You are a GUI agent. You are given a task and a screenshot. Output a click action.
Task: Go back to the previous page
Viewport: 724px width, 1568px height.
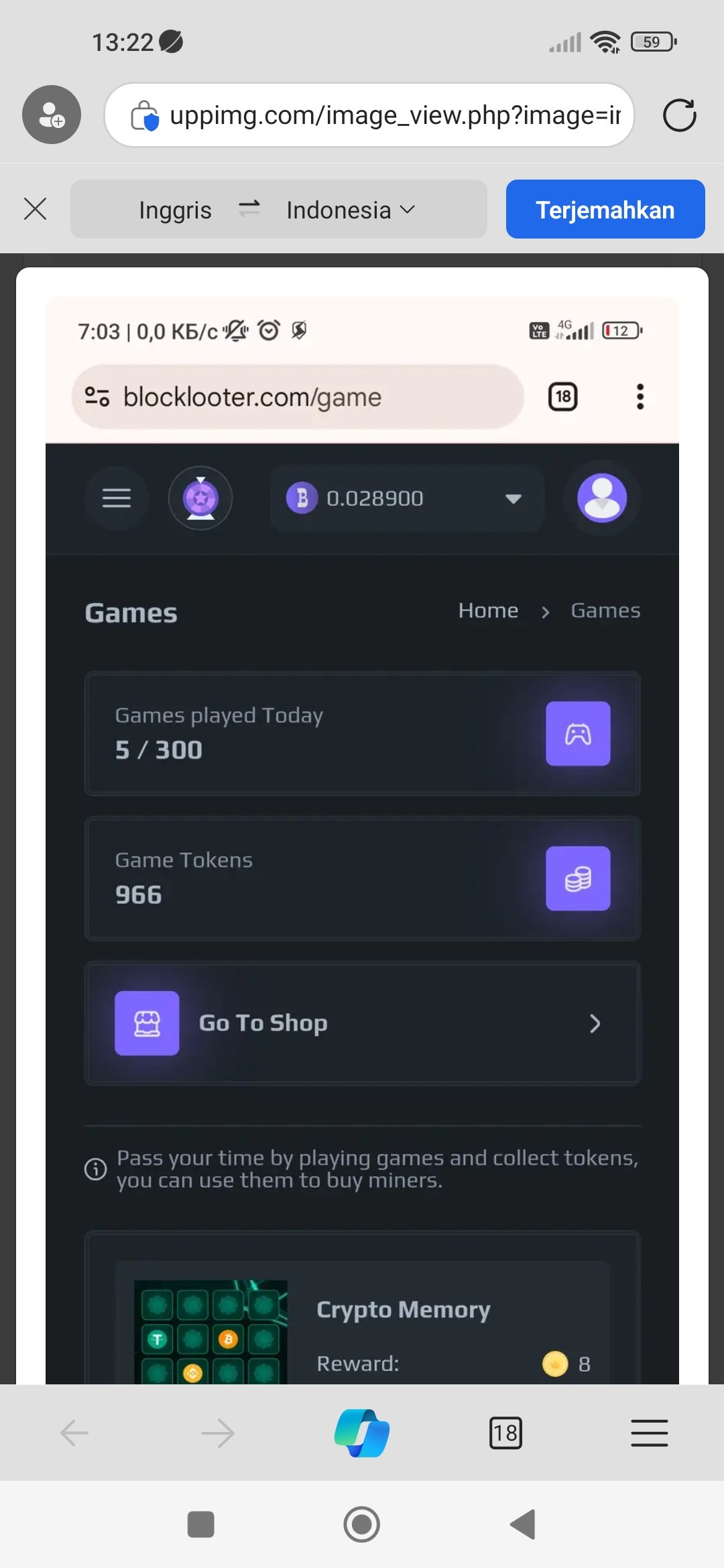pyautogui.click(x=74, y=1433)
